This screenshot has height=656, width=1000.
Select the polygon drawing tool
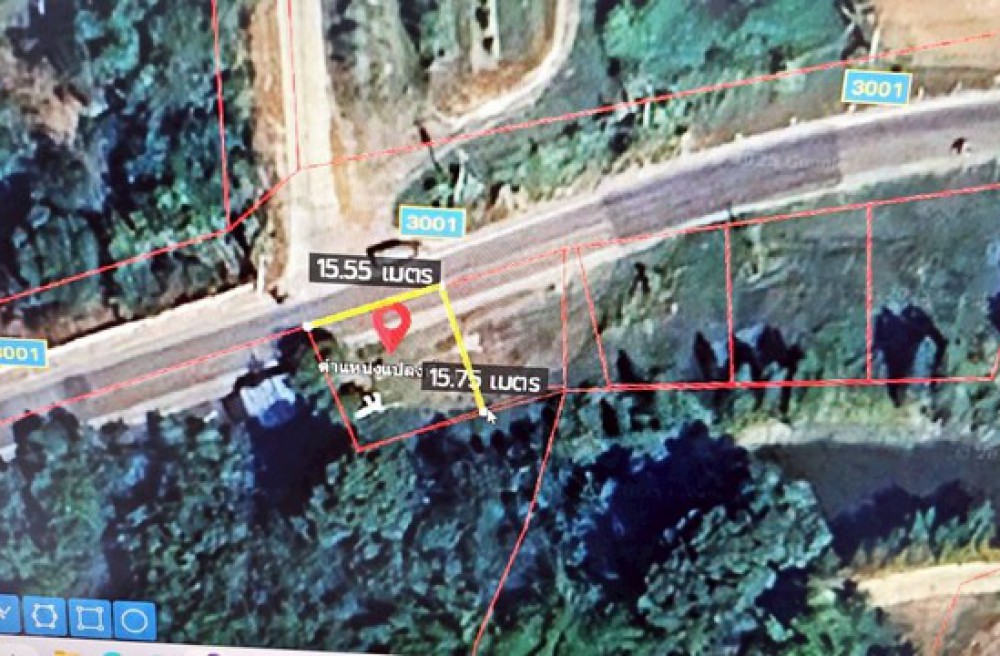point(44,617)
